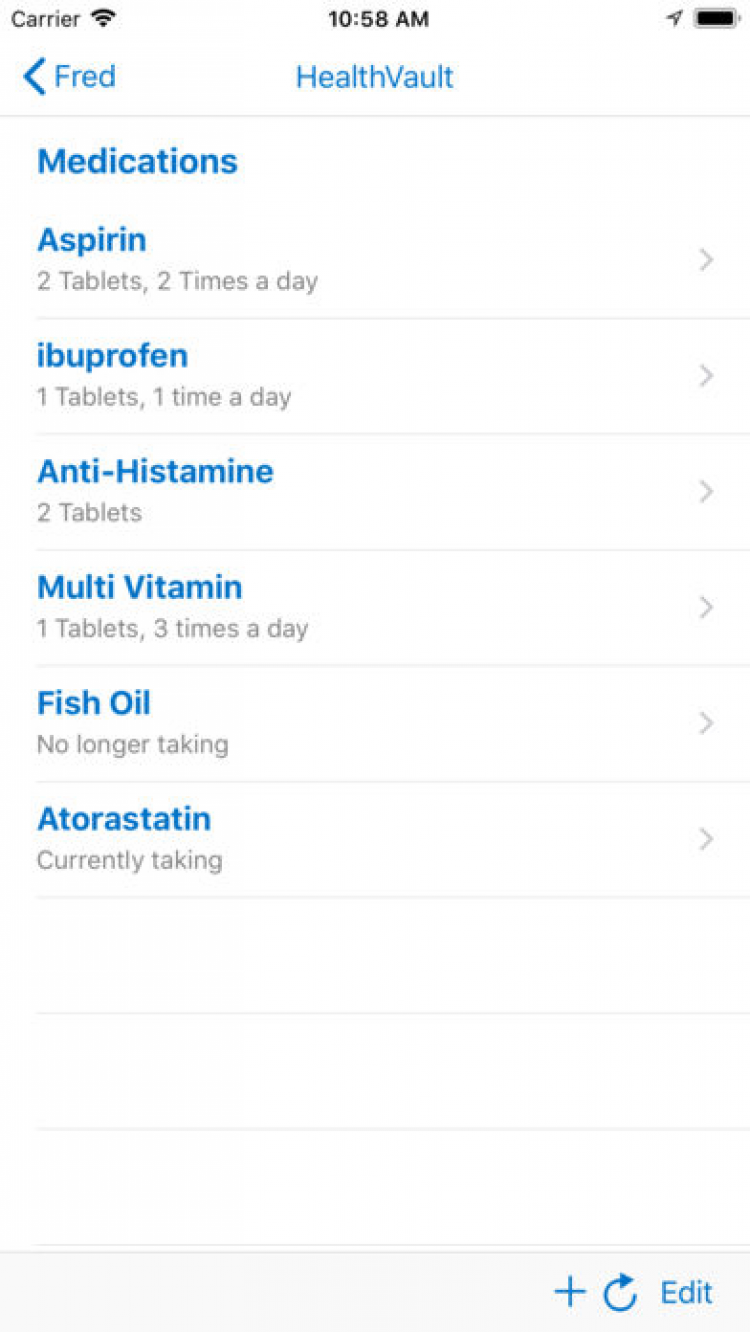Image resolution: width=750 pixels, height=1332 pixels.
Task: Add a new medication
Action: point(569,1292)
